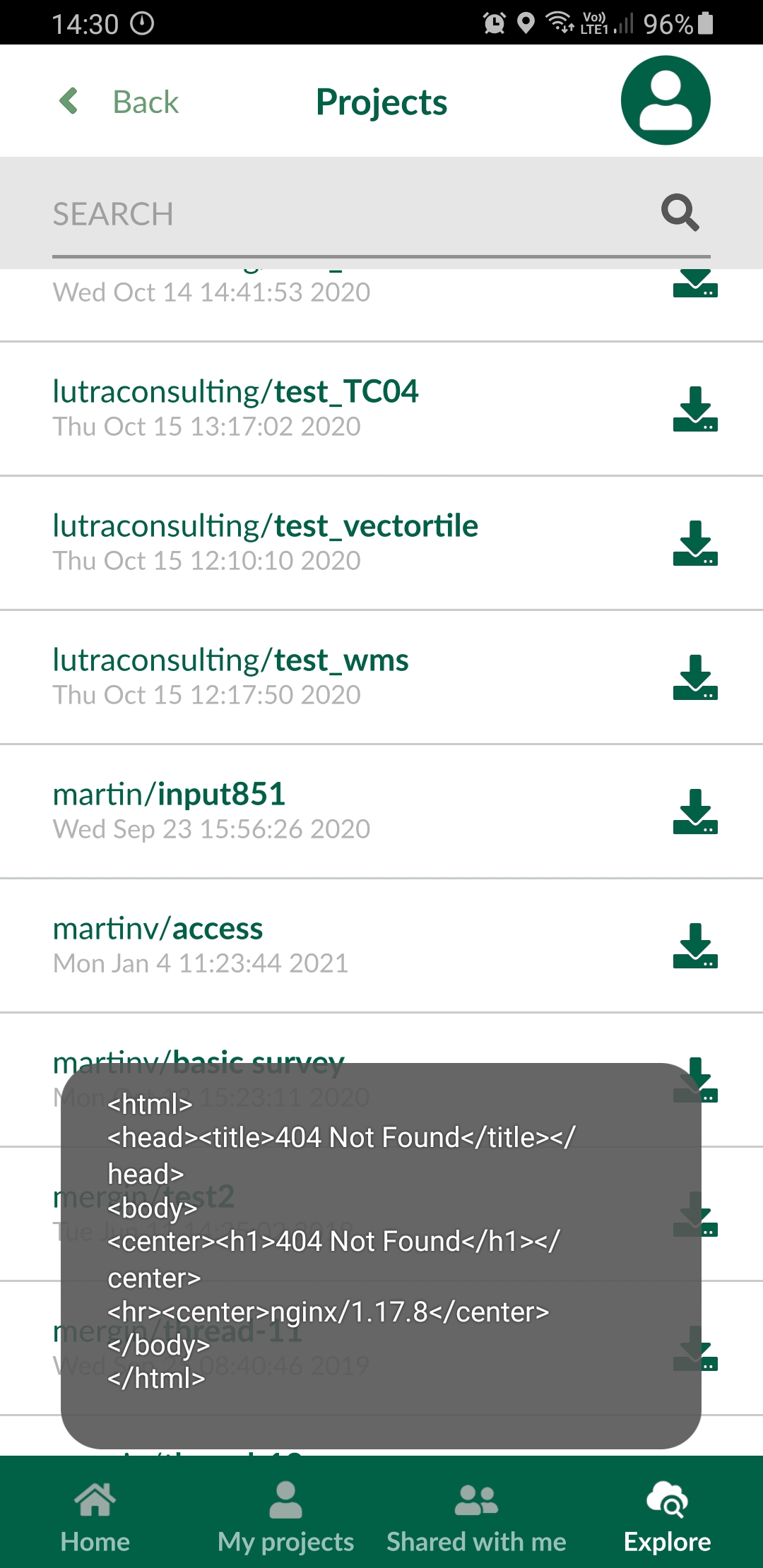Switch to the My projects tab
This screenshot has width=763, height=1568.
coord(286,1519)
